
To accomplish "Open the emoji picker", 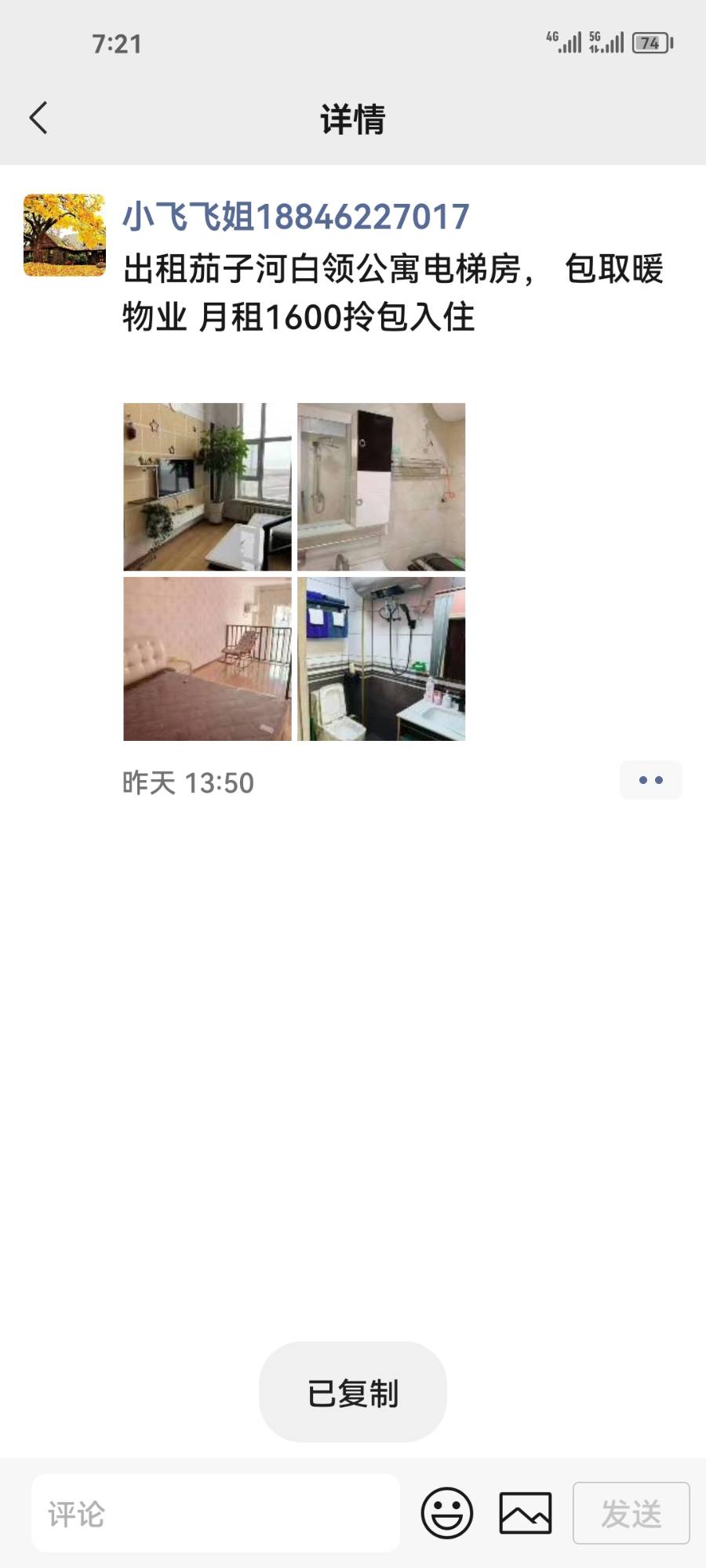I will (x=447, y=1513).
